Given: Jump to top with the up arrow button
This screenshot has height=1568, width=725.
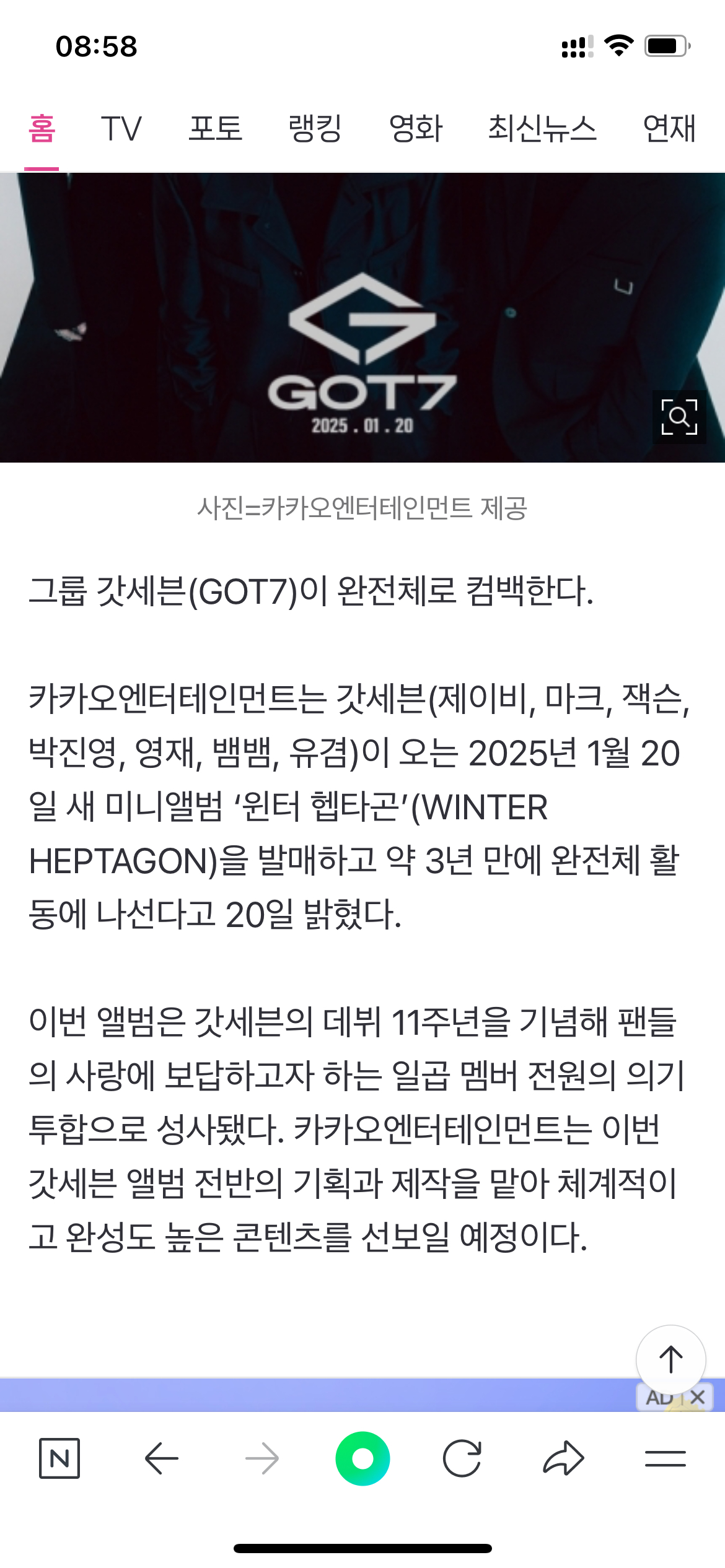Looking at the screenshot, I should point(671,1359).
